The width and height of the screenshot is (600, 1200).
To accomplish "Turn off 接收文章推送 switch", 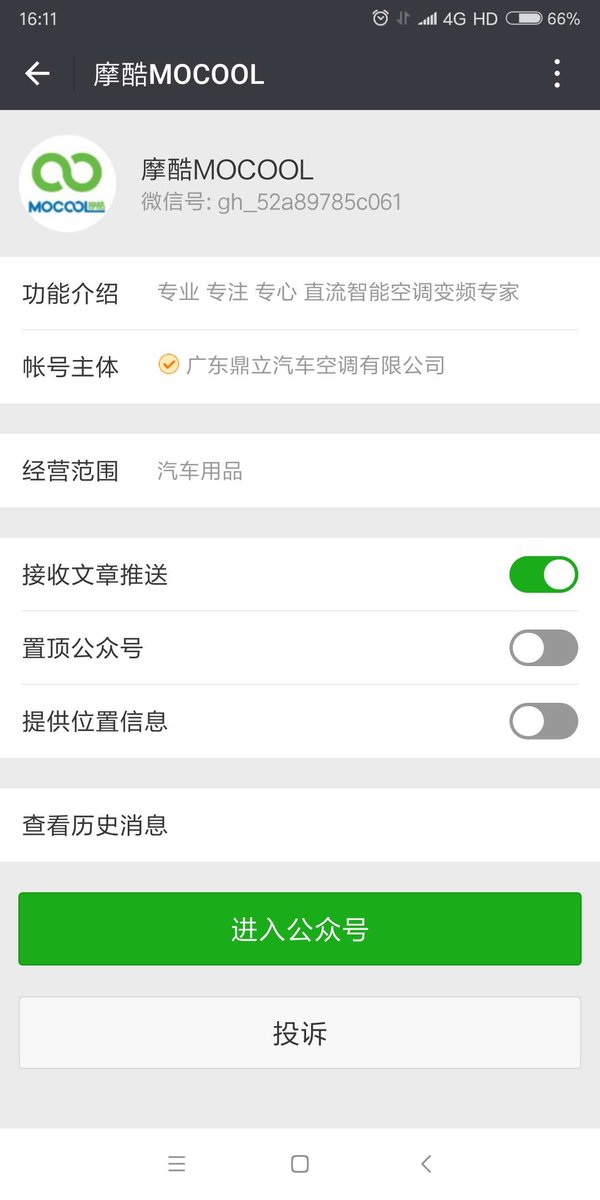I will tap(543, 575).
